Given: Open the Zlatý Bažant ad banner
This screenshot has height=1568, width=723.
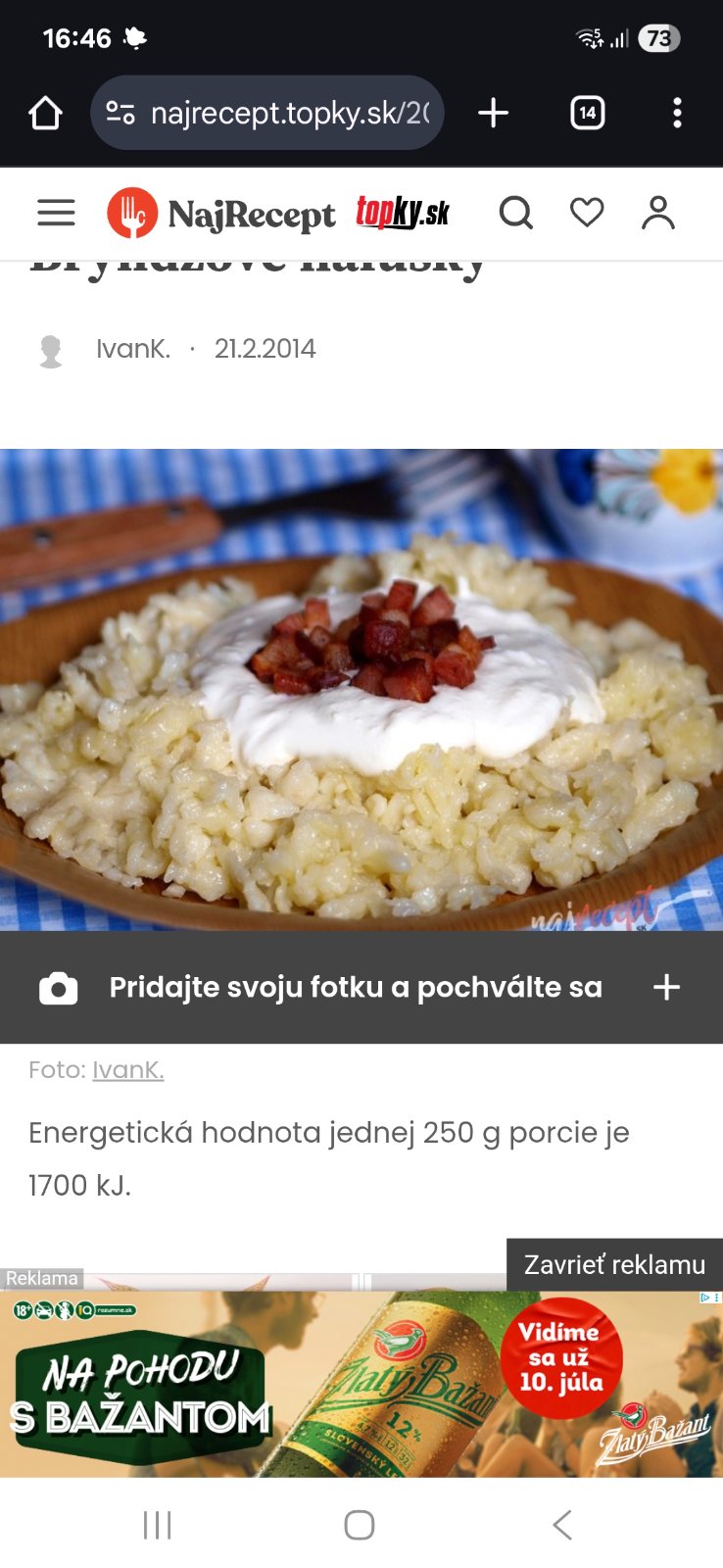Looking at the screenshot, I should pyautogui.click(x=361, y=1384).
